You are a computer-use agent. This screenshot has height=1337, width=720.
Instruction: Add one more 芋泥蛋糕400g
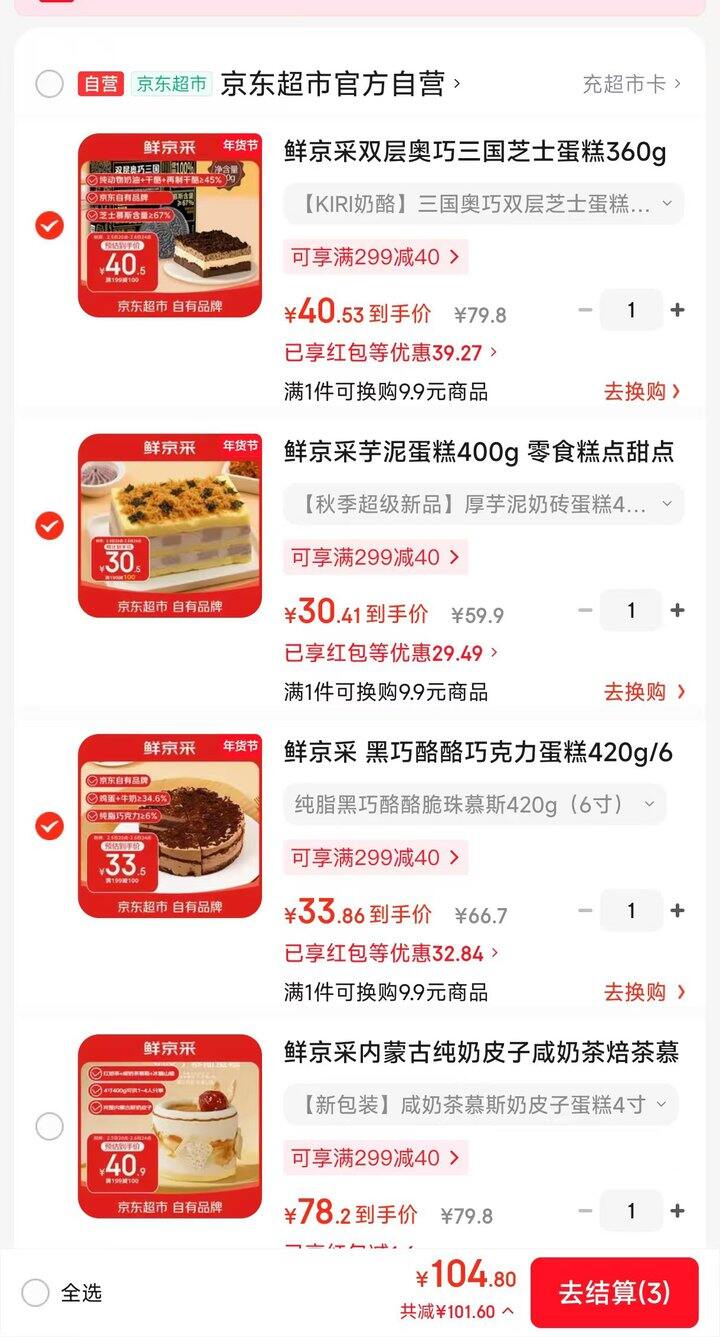coord(678,610)
